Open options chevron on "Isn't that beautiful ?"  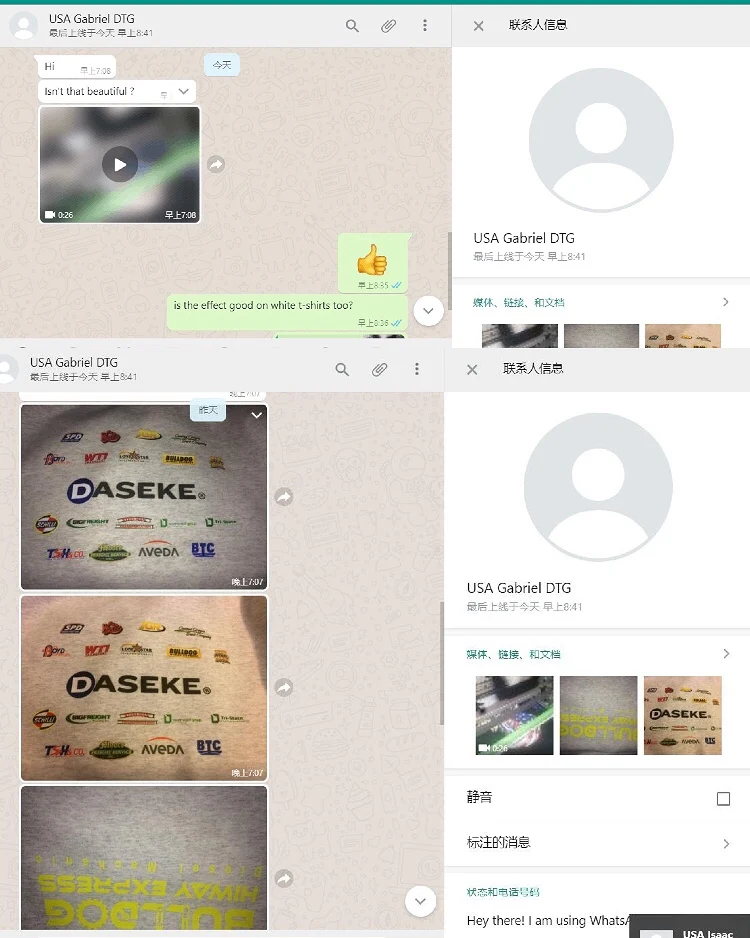click(x=184, y=92)
